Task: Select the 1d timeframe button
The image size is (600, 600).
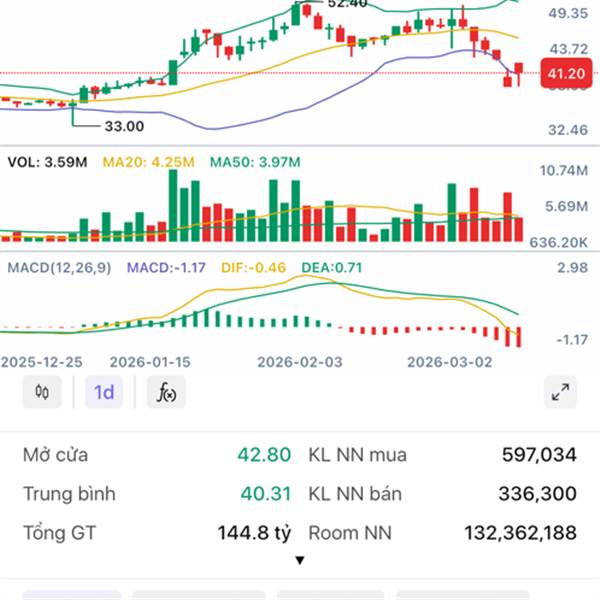Action: pos(104,393)
